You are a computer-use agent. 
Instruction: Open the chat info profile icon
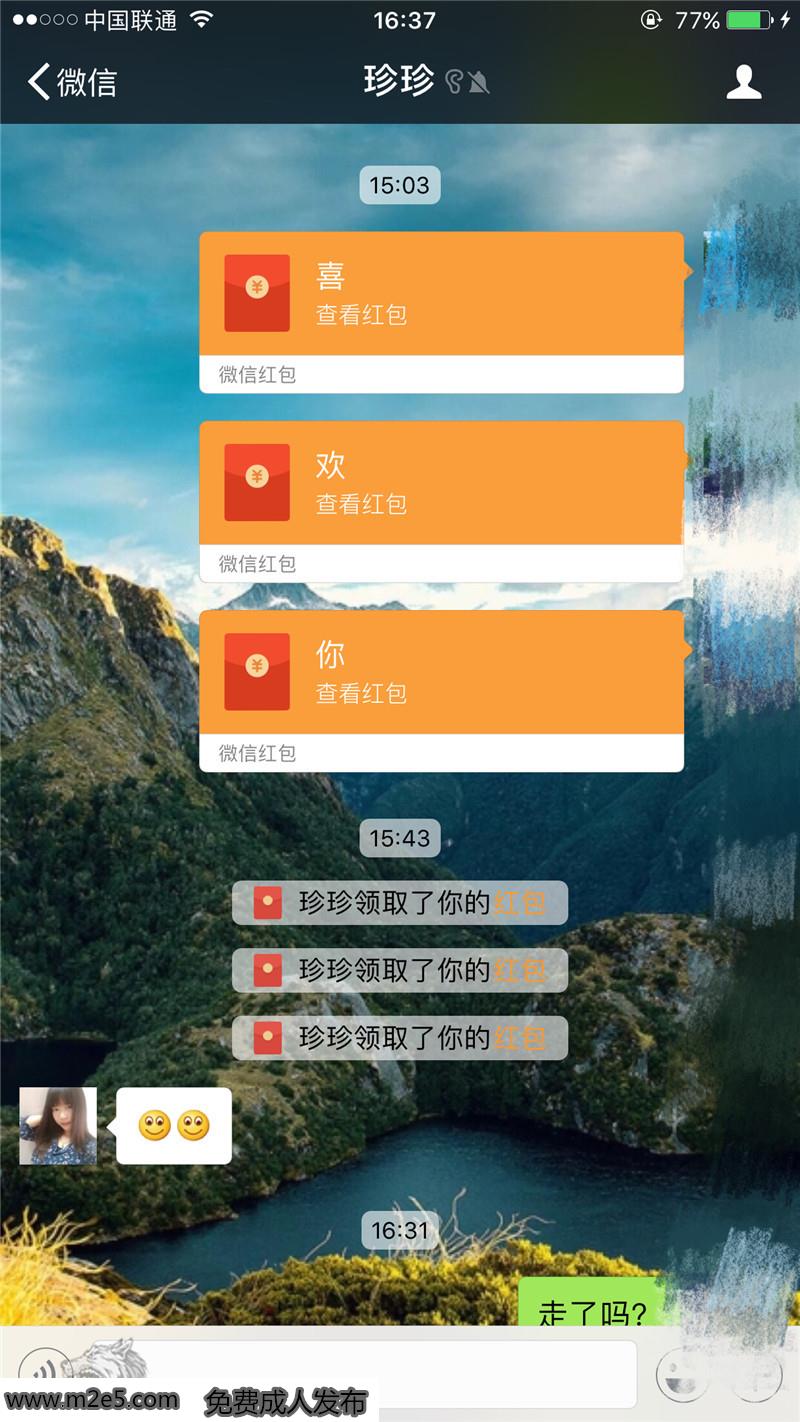(744, 82)
